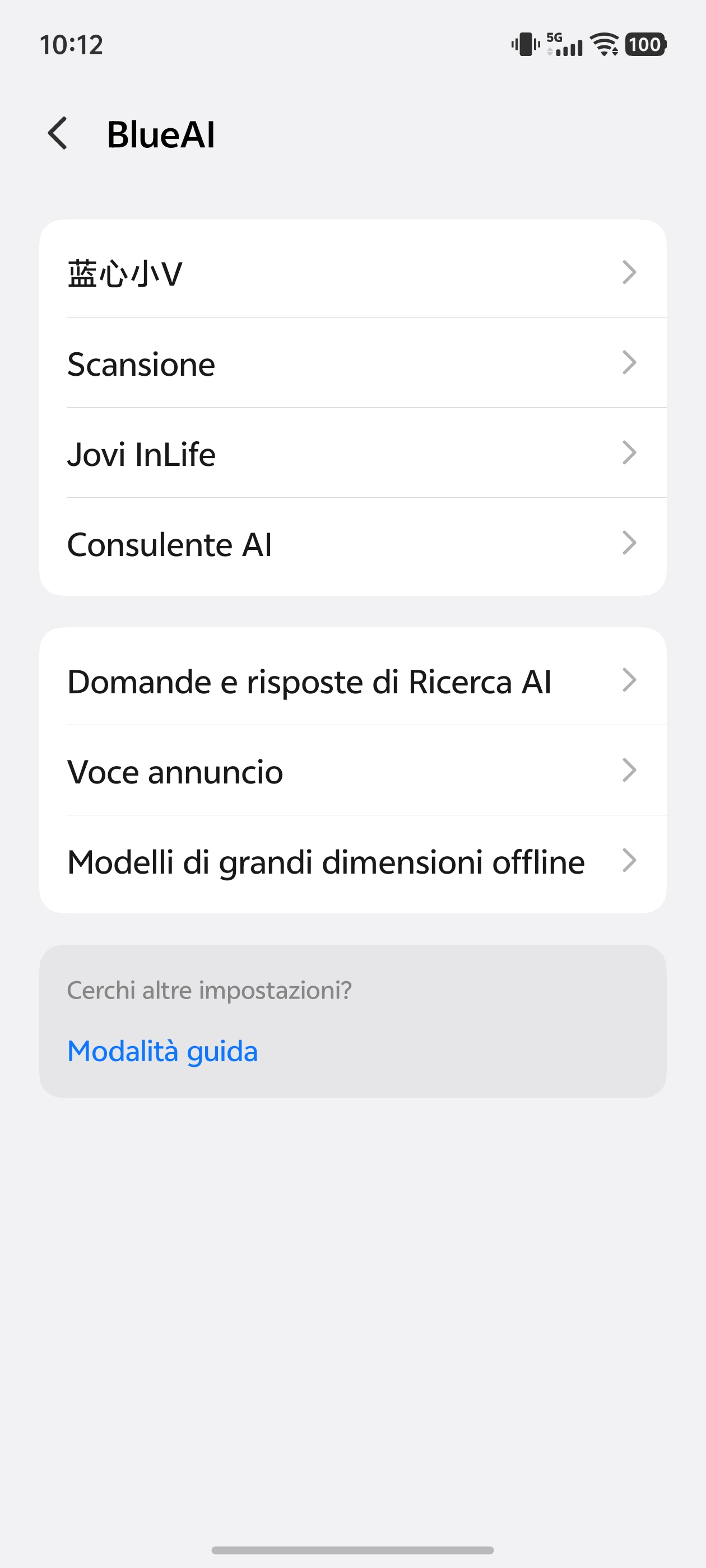Select the Jovi InLife row
The height and width of the screenshot is (1568, 706).
[x=352, y=454]
